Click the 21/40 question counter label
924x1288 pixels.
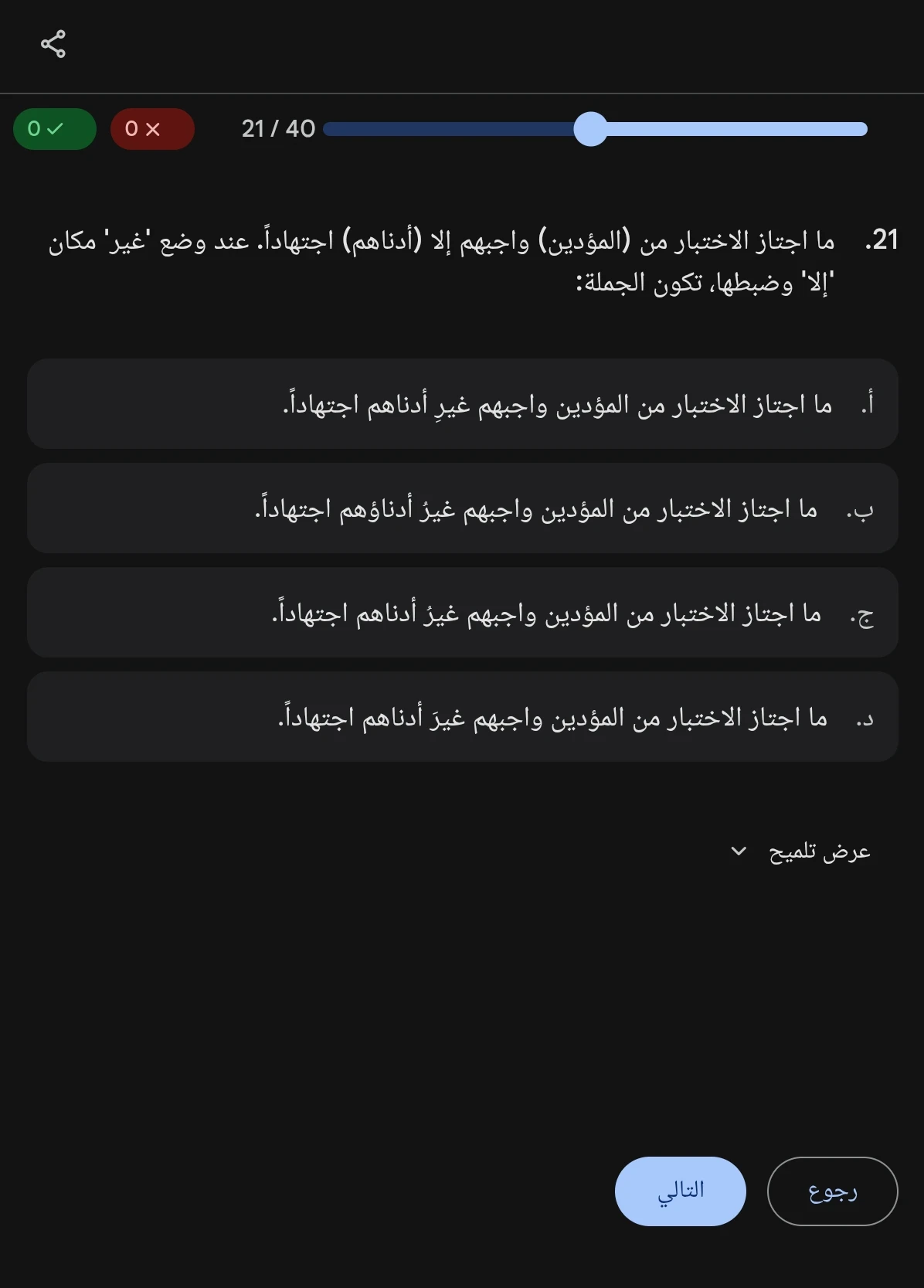click(x=277, y=128)
